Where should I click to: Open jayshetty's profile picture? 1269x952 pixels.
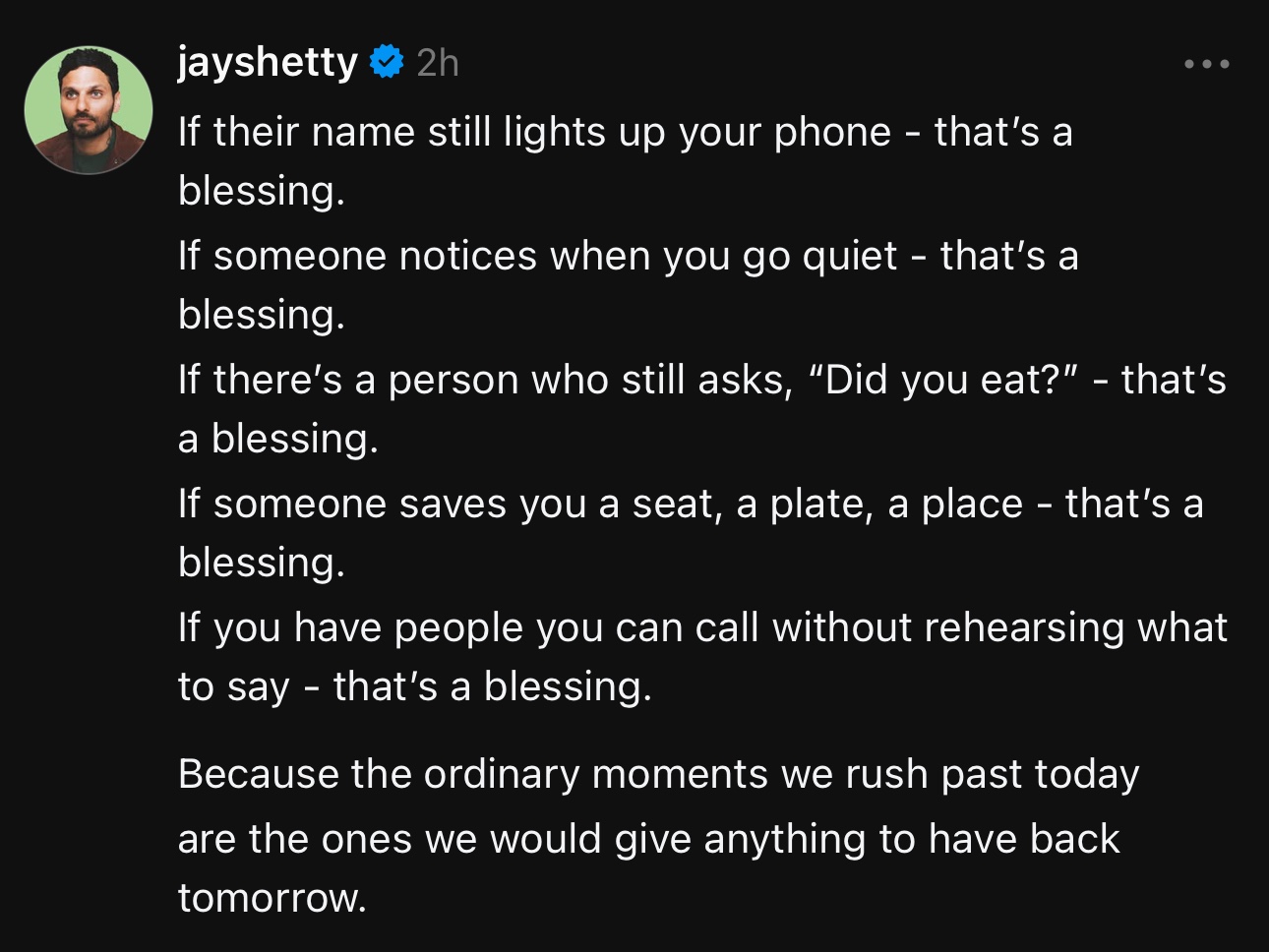click(89, 110)
